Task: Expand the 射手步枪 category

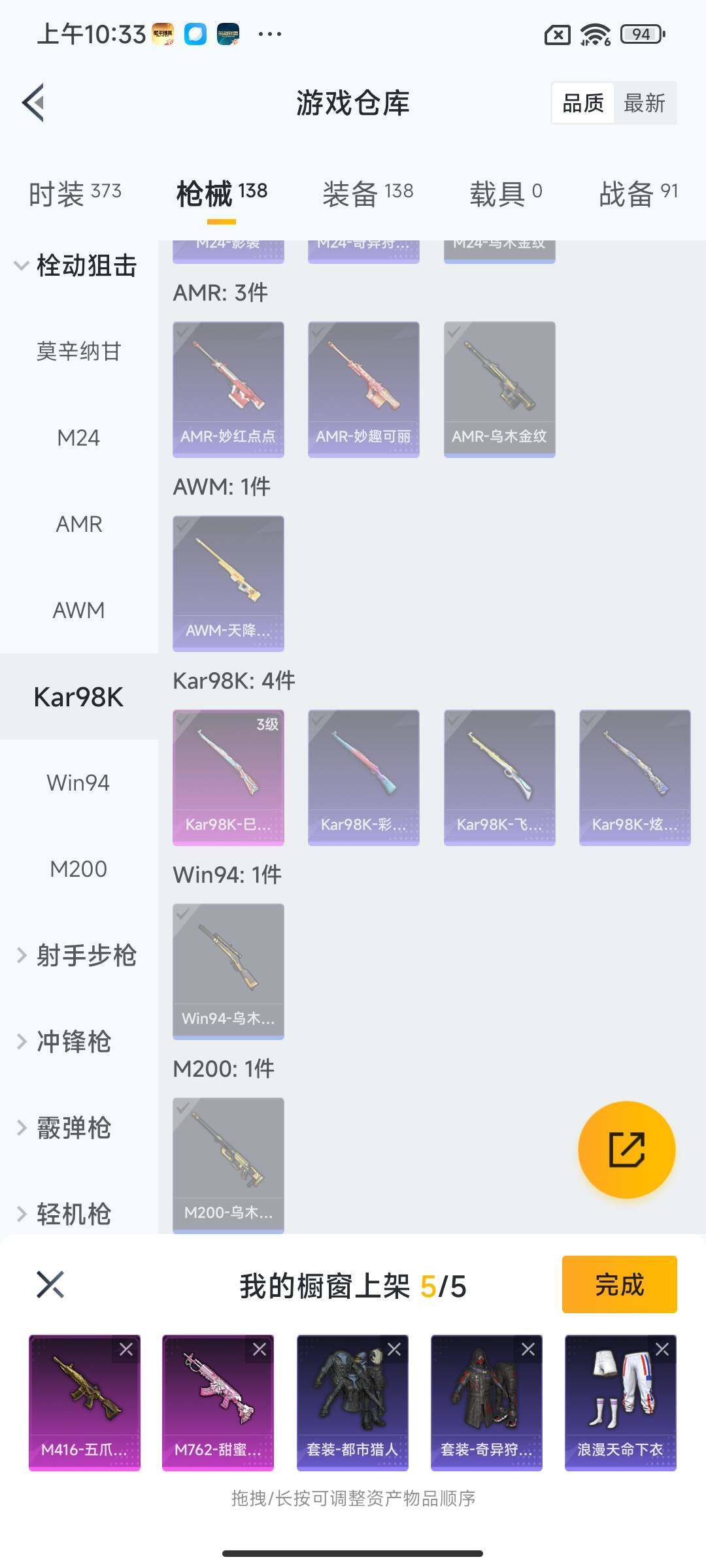Action: pyautogui.click(x=76, y=955)
